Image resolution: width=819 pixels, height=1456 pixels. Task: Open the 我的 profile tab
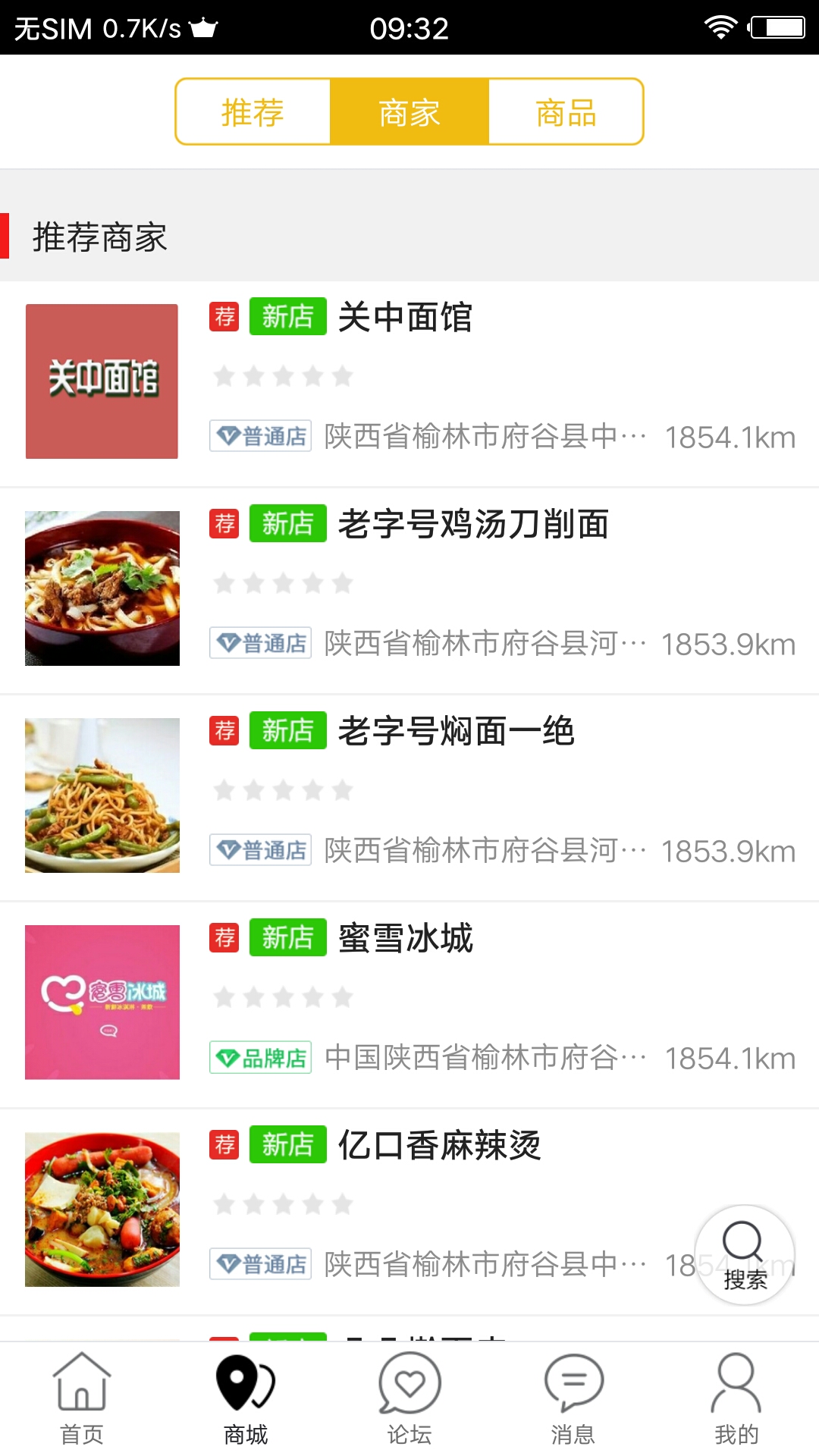tap(736, 1400)
